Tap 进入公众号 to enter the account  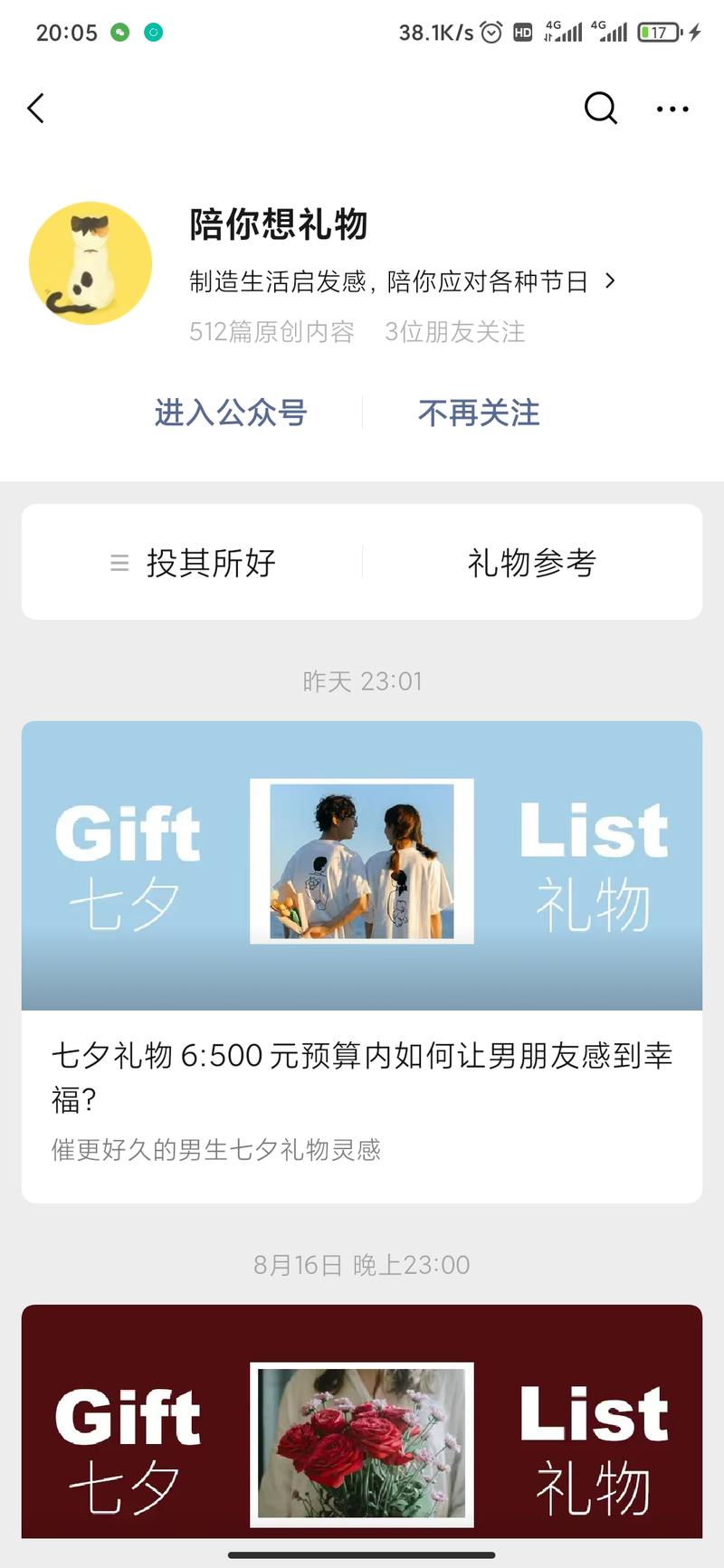click(x=231, y=413)
